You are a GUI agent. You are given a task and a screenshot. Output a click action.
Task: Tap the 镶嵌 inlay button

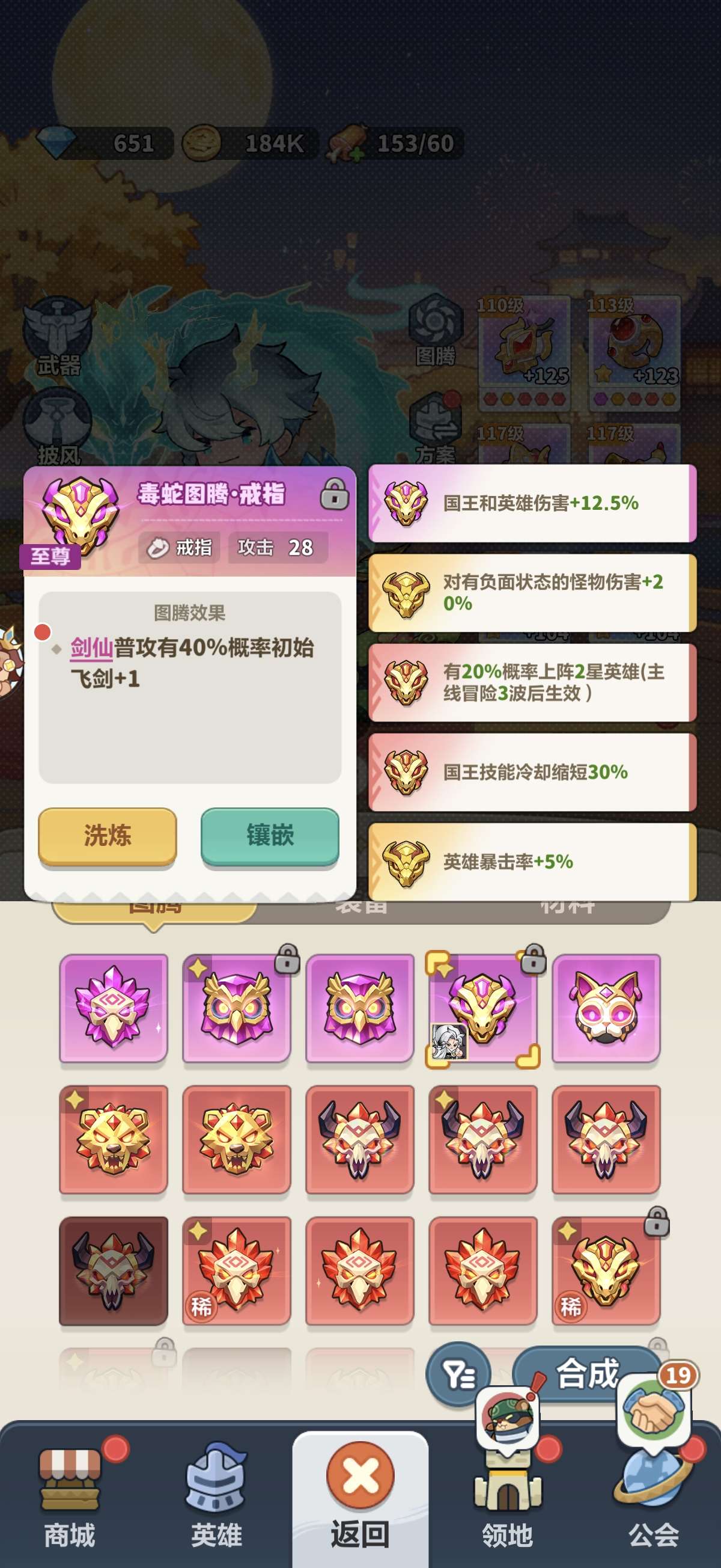(x=270, y=835)
